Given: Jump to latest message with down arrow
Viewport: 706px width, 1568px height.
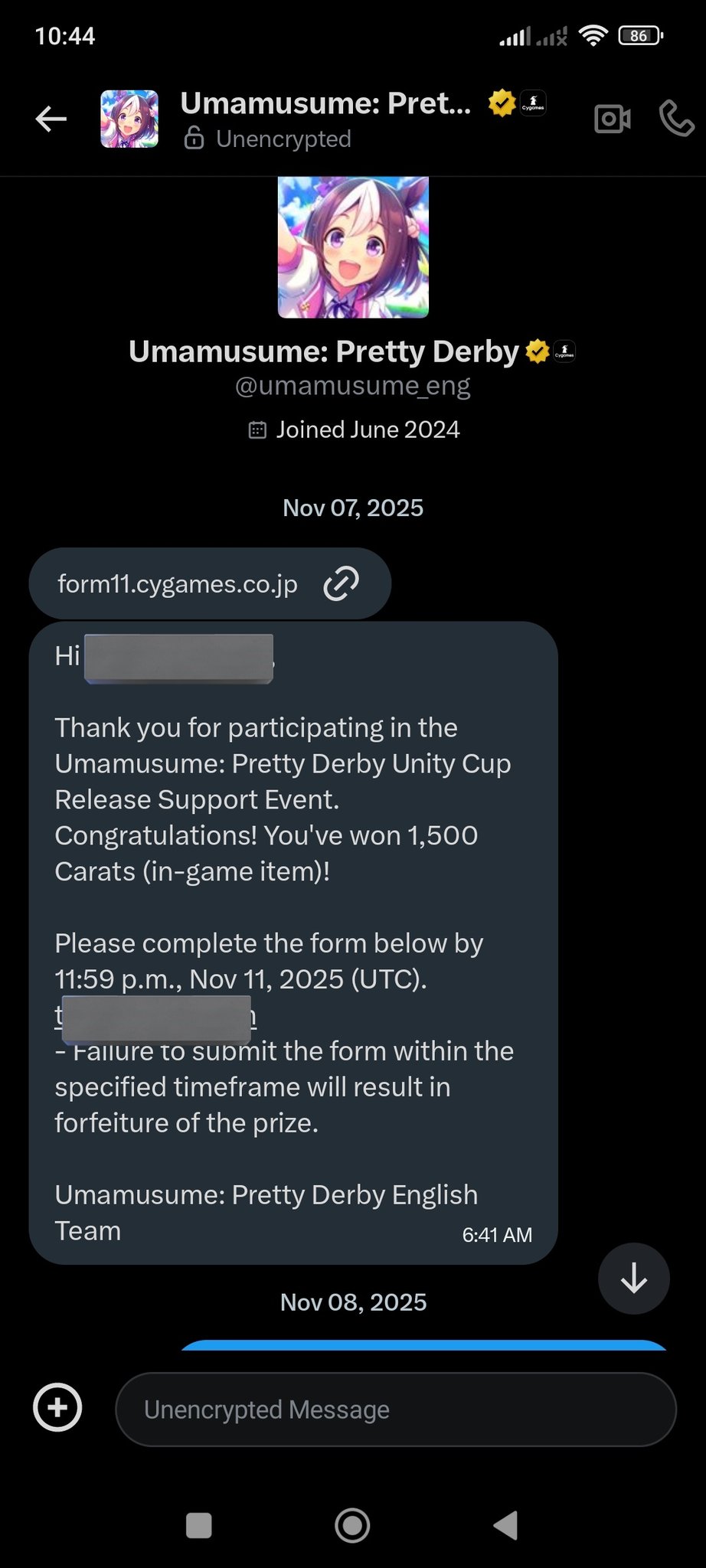Looking at the screenshot, I should click(x=634, y=1279).
